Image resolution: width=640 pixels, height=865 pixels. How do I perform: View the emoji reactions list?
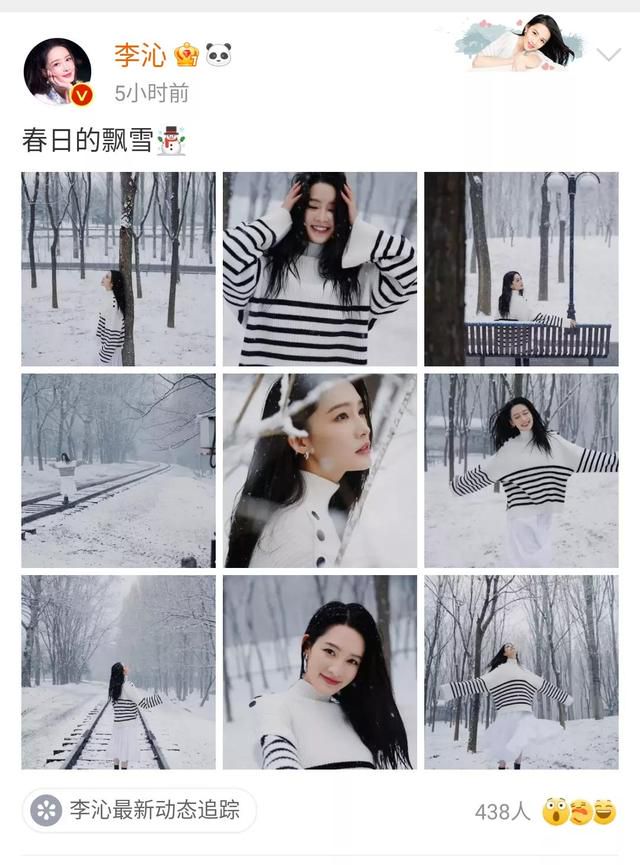point(579,812)
